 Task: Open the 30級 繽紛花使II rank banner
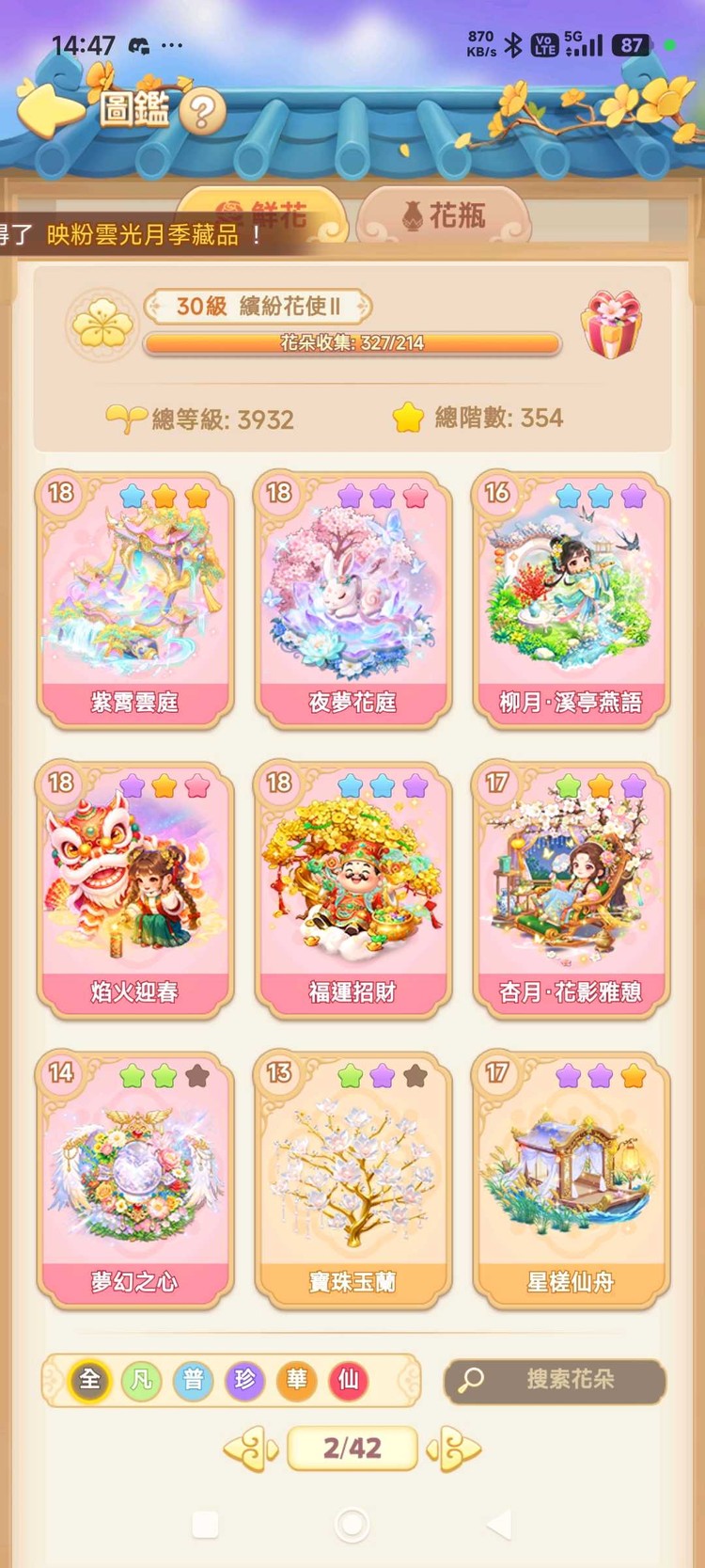pos(258,307)
